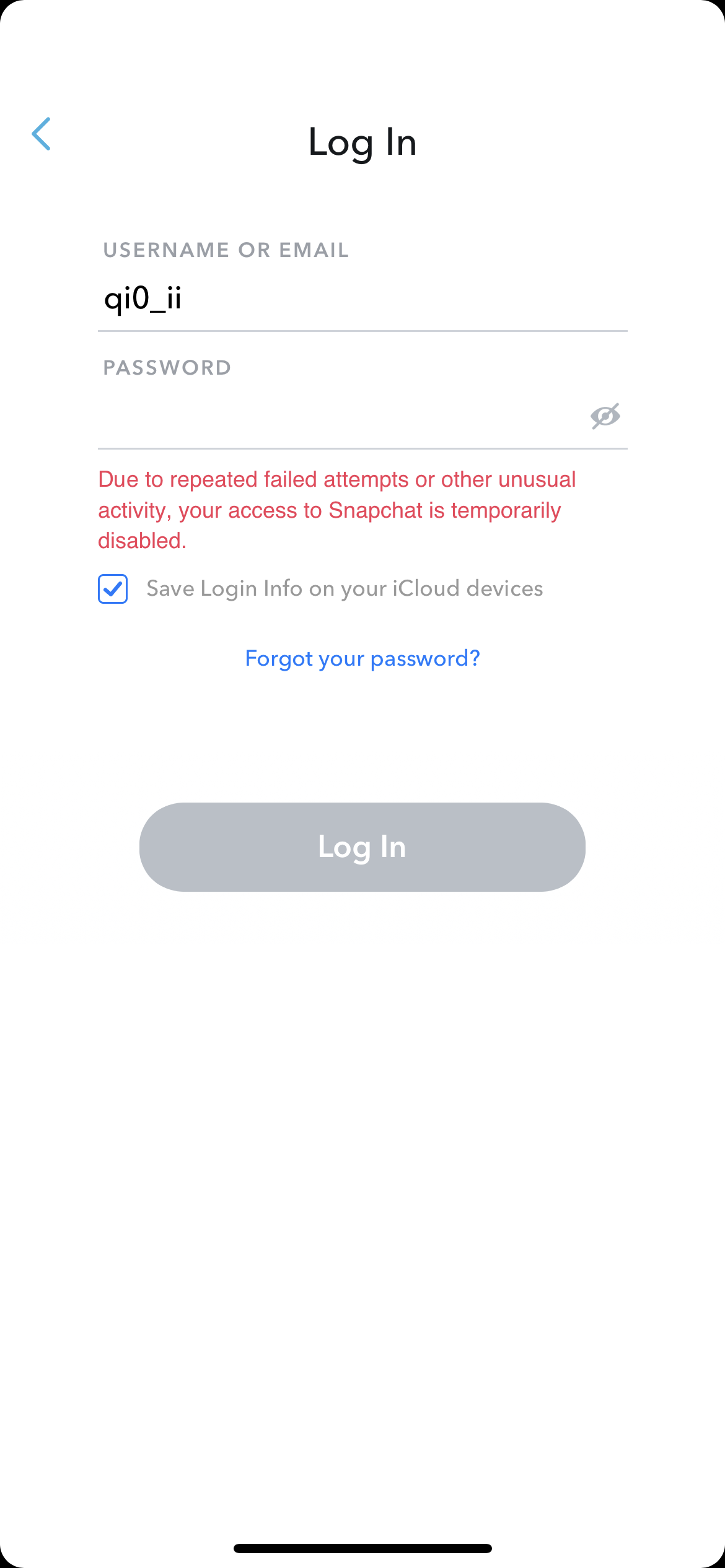Uncheck Save Login Info on iCloud devices

click(x=113, y=589)
